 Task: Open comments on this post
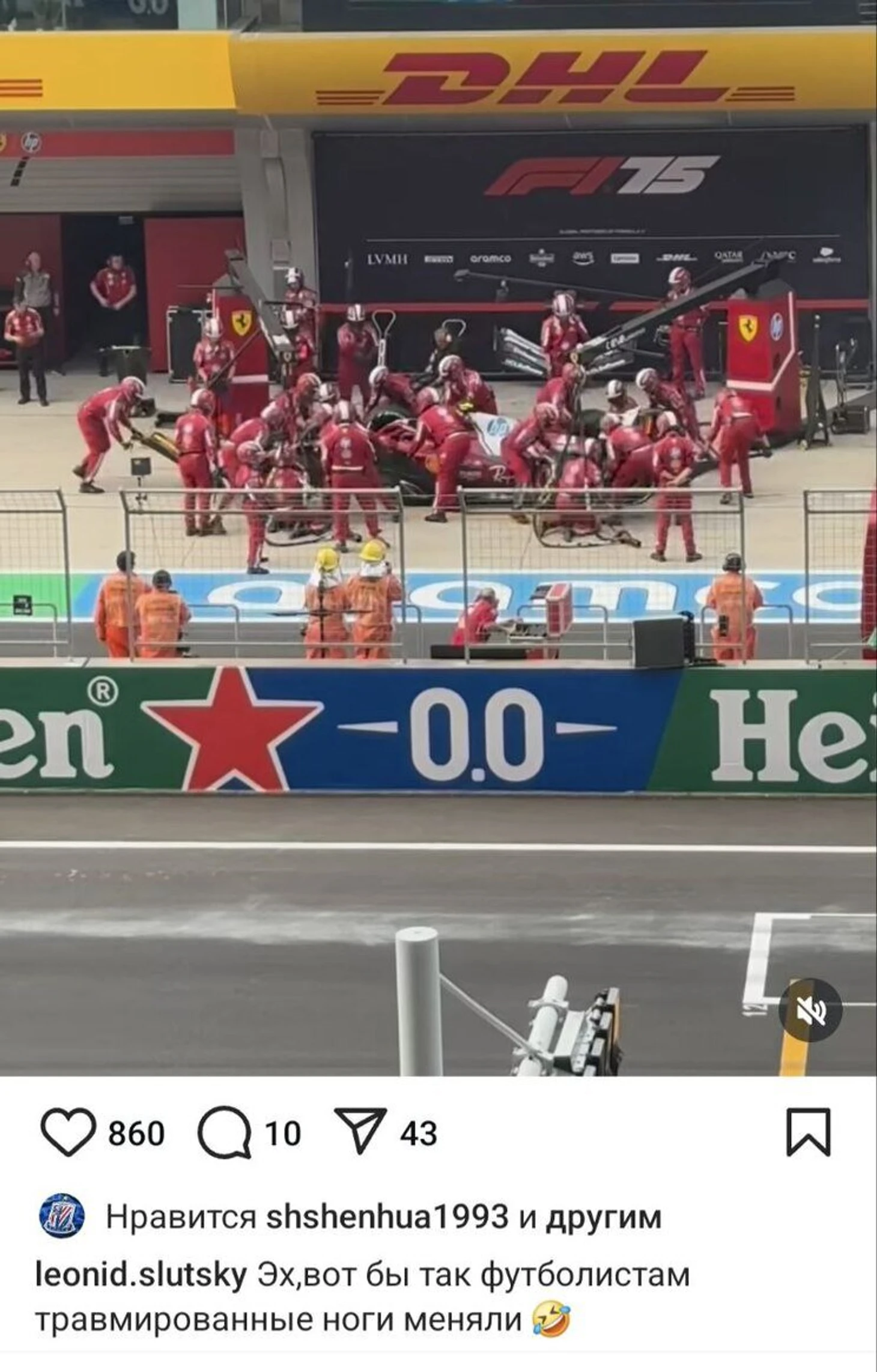point(224,1132)
